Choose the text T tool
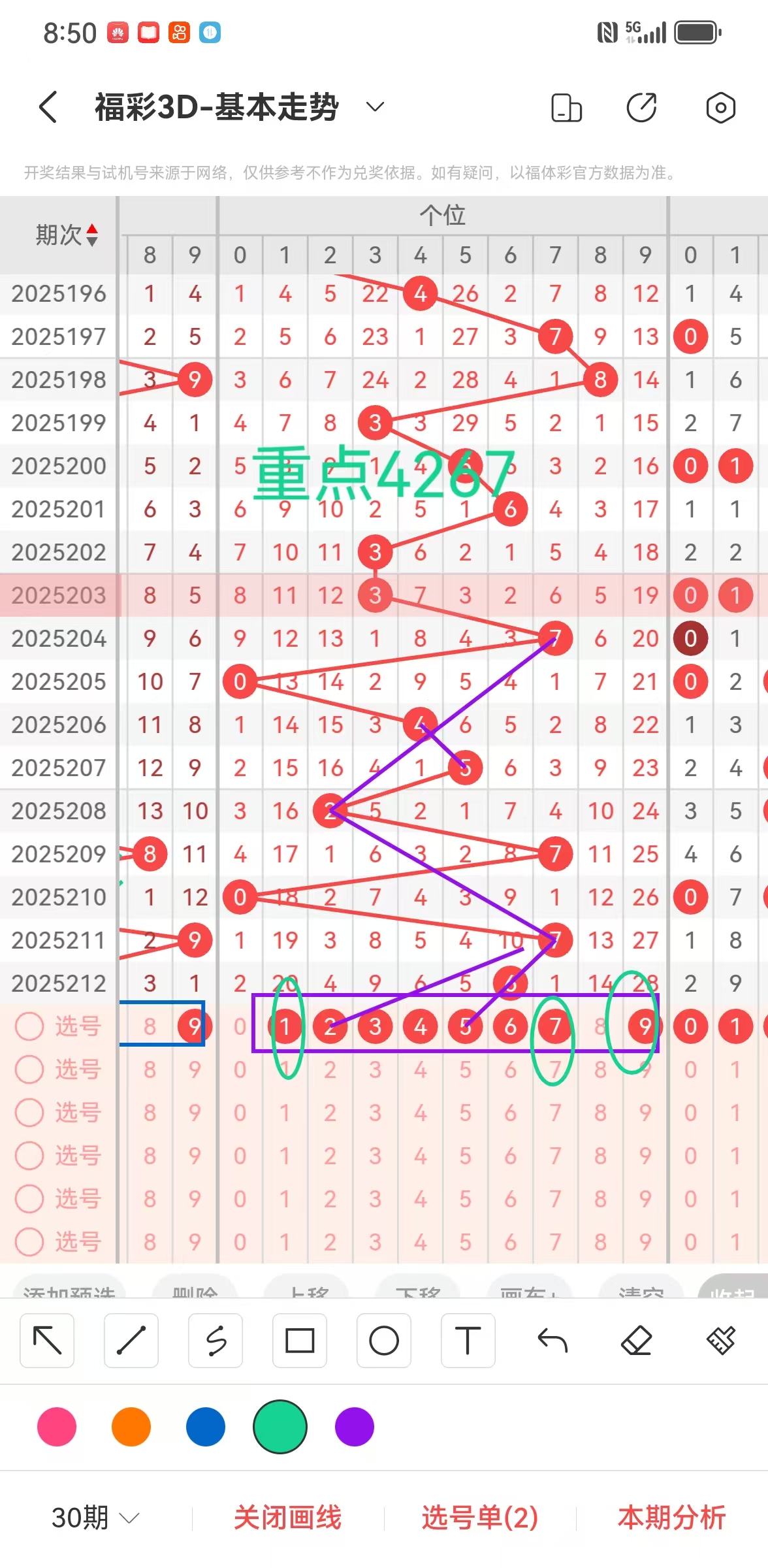 tap(468, 1341)
